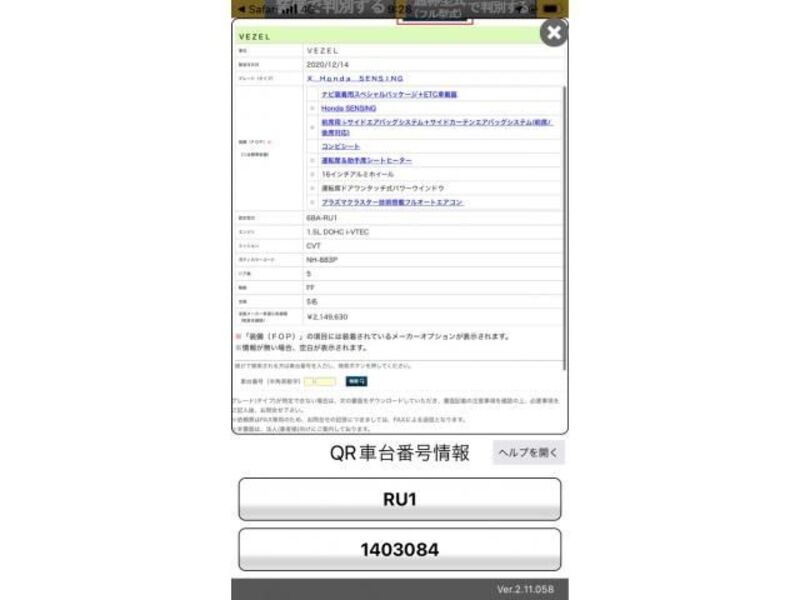Select the RU1 button
This screenshot has width=800, height=600.
(399, 499)
